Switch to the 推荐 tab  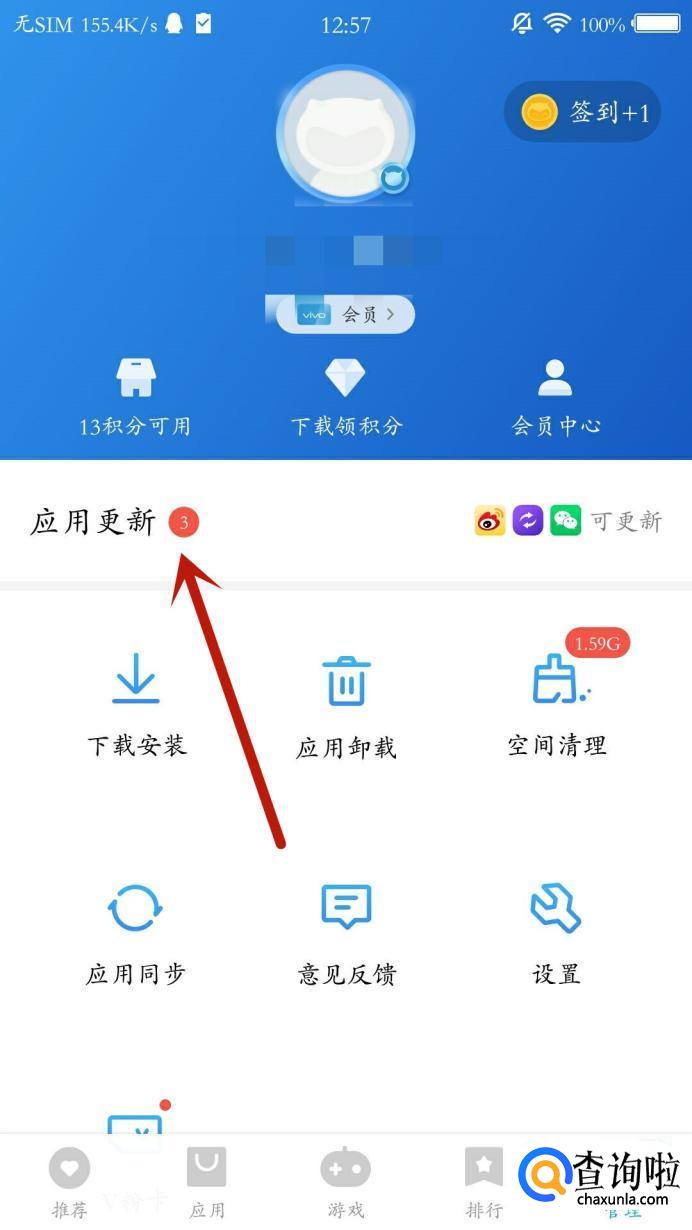point(69,1182)
